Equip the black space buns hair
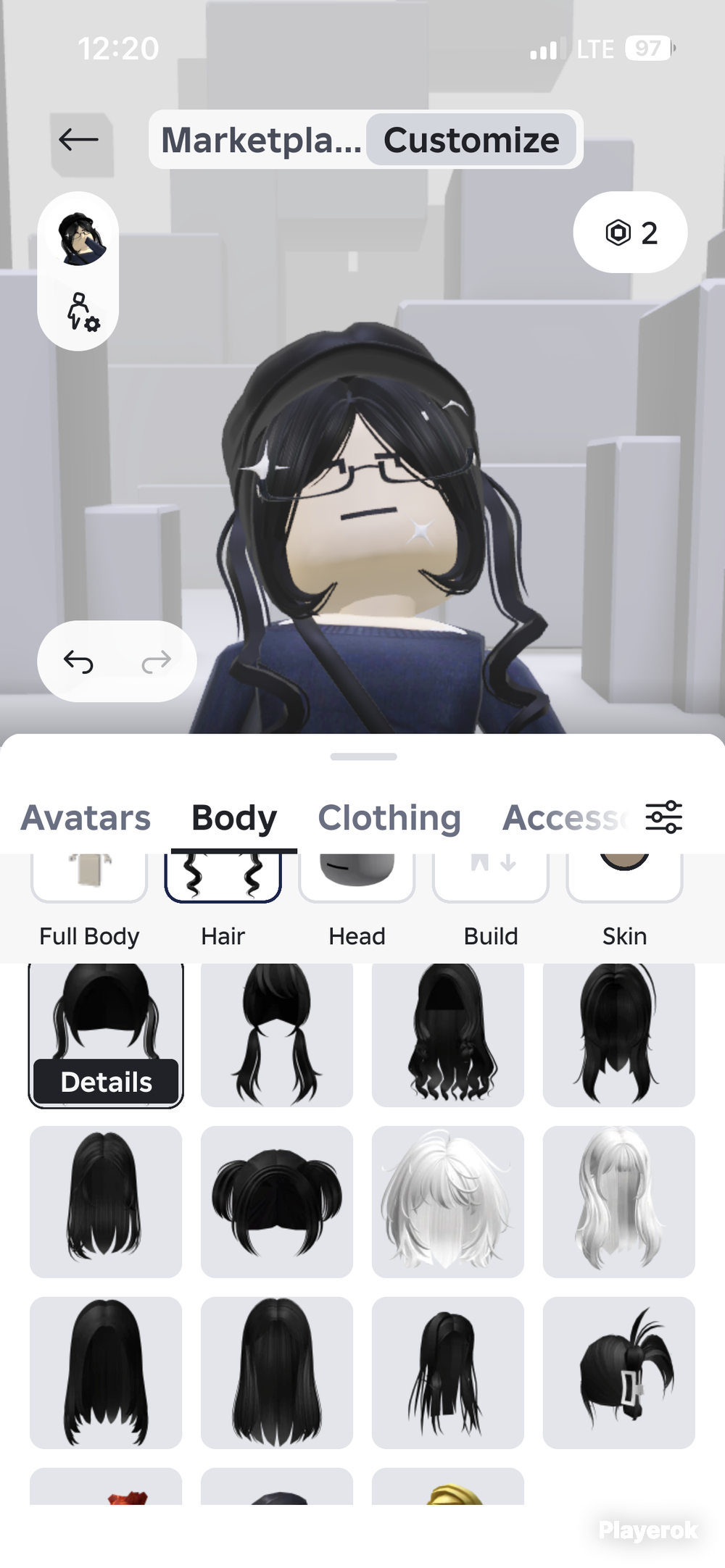The height and width of the screenshot is (1568, 725). [x=277, y=1201]
